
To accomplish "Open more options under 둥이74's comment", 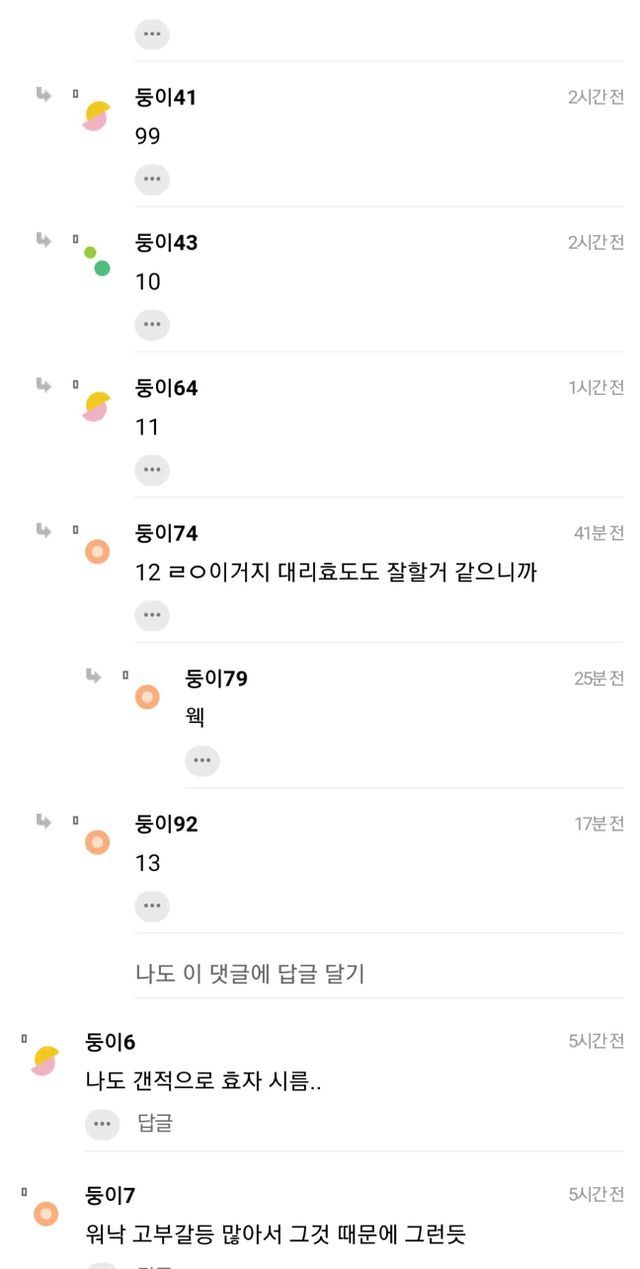I will pos(152,615).
